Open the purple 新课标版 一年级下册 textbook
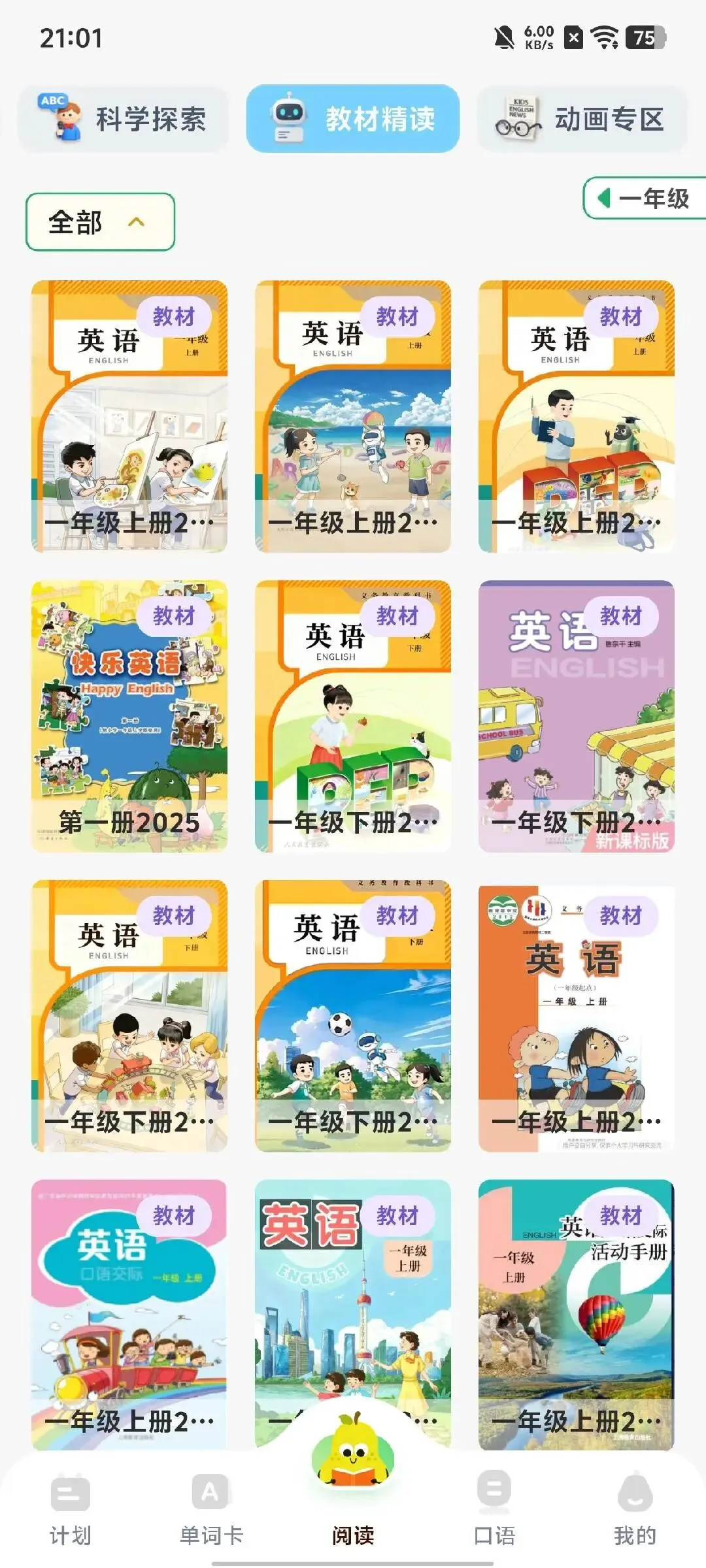 (x=577, y=716)
